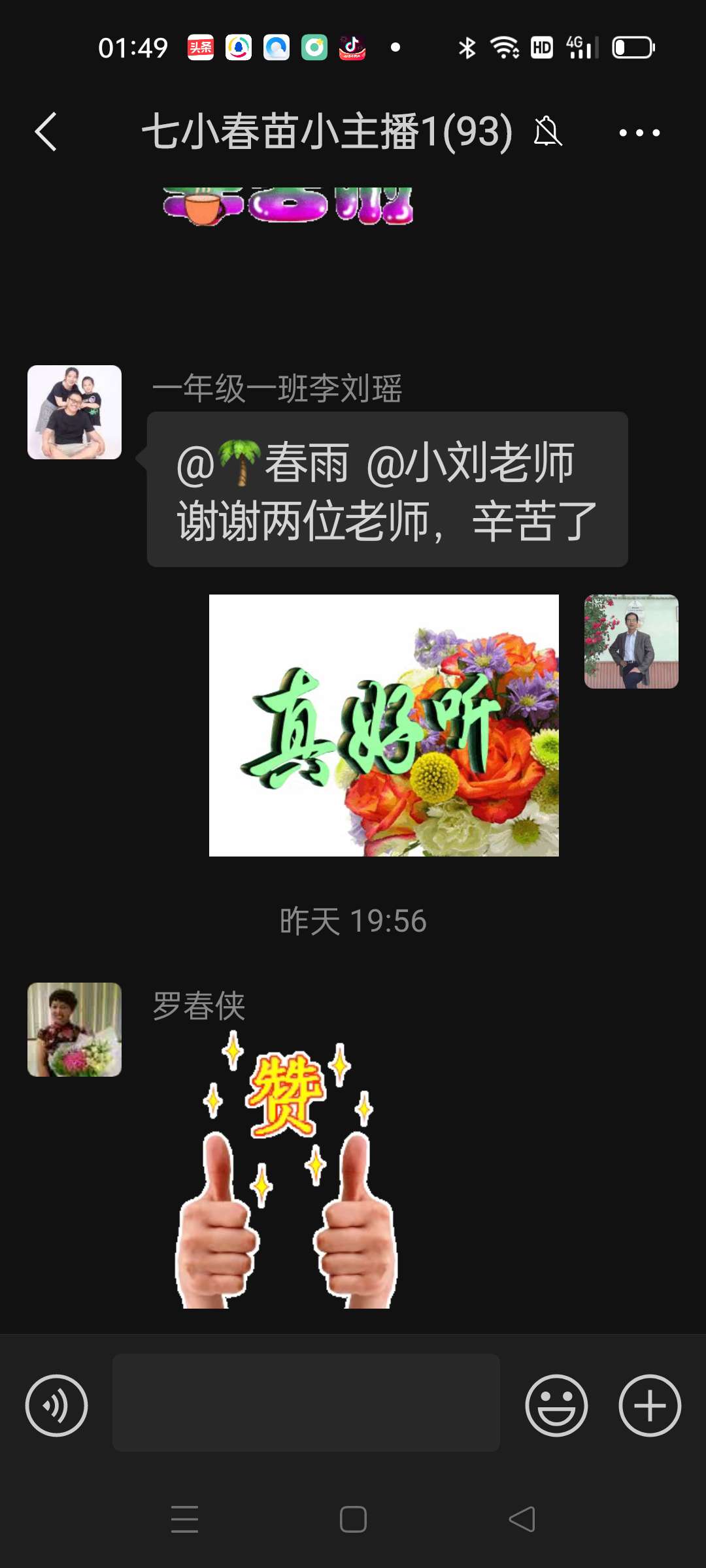The width and height of the screenshot is (706, 1568).
Task: Tap the message text field
Action: coord(306,1403)
